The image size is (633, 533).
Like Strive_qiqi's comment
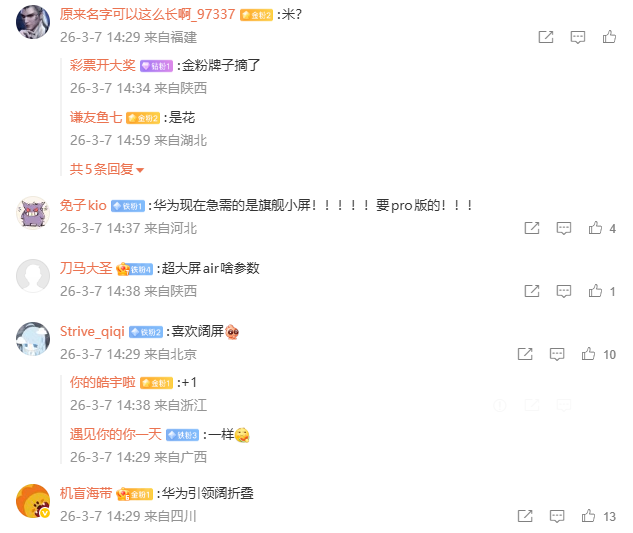[x=588, y=354]
